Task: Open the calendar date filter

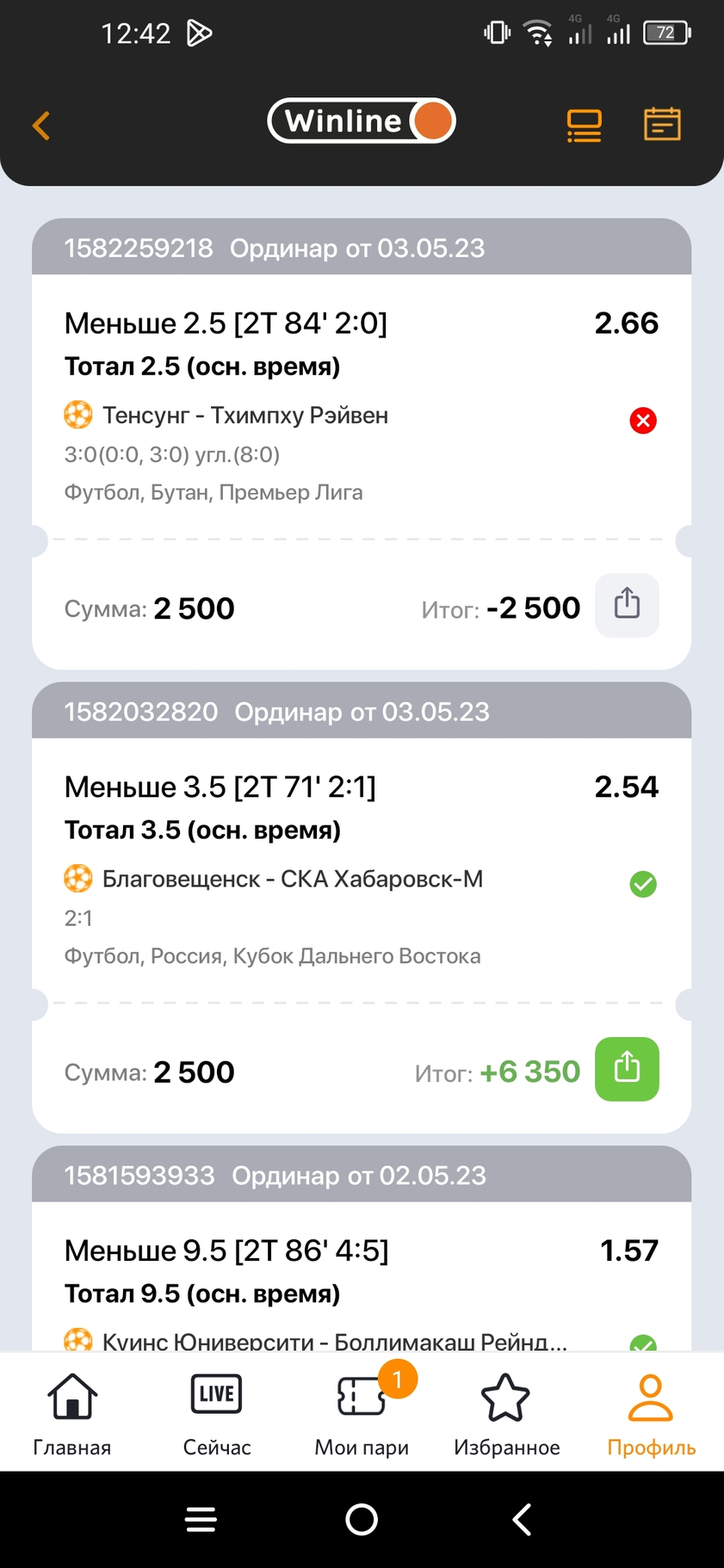Action: tap(662, 124)
